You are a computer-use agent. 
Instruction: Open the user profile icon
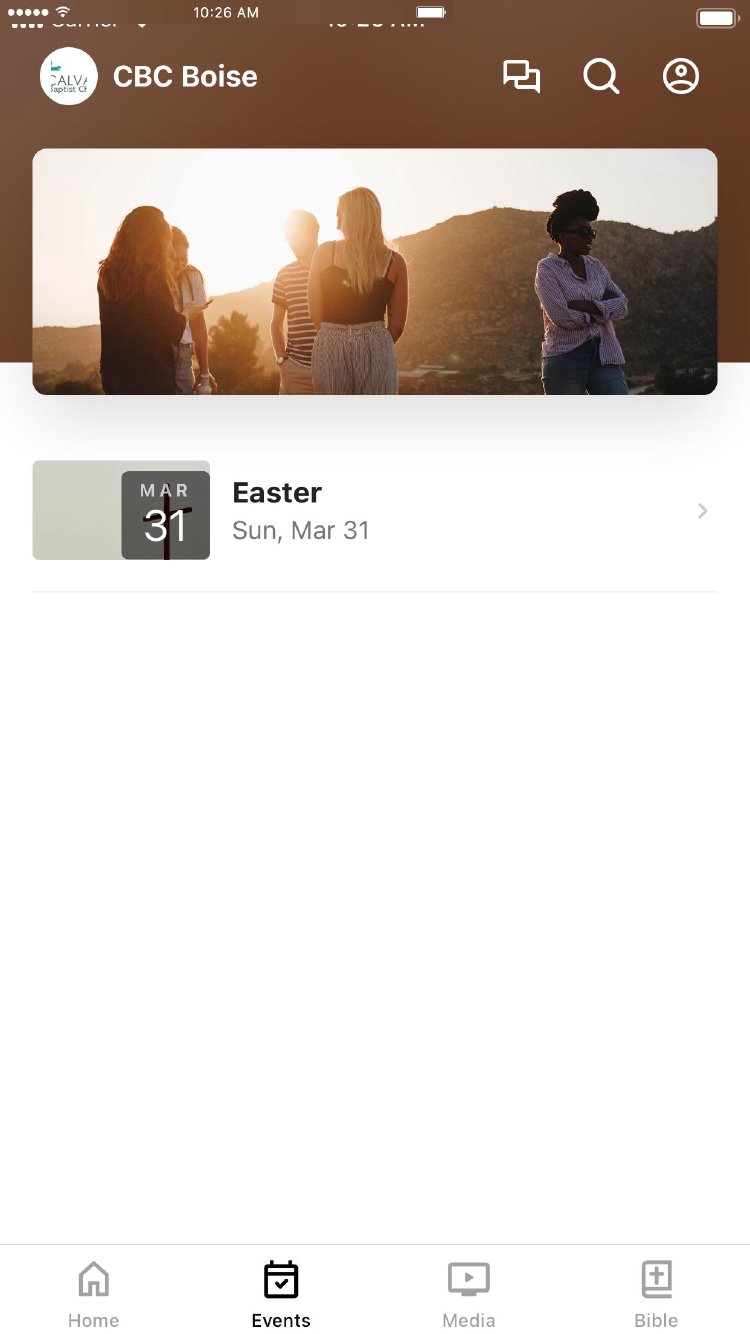point(681,77)
